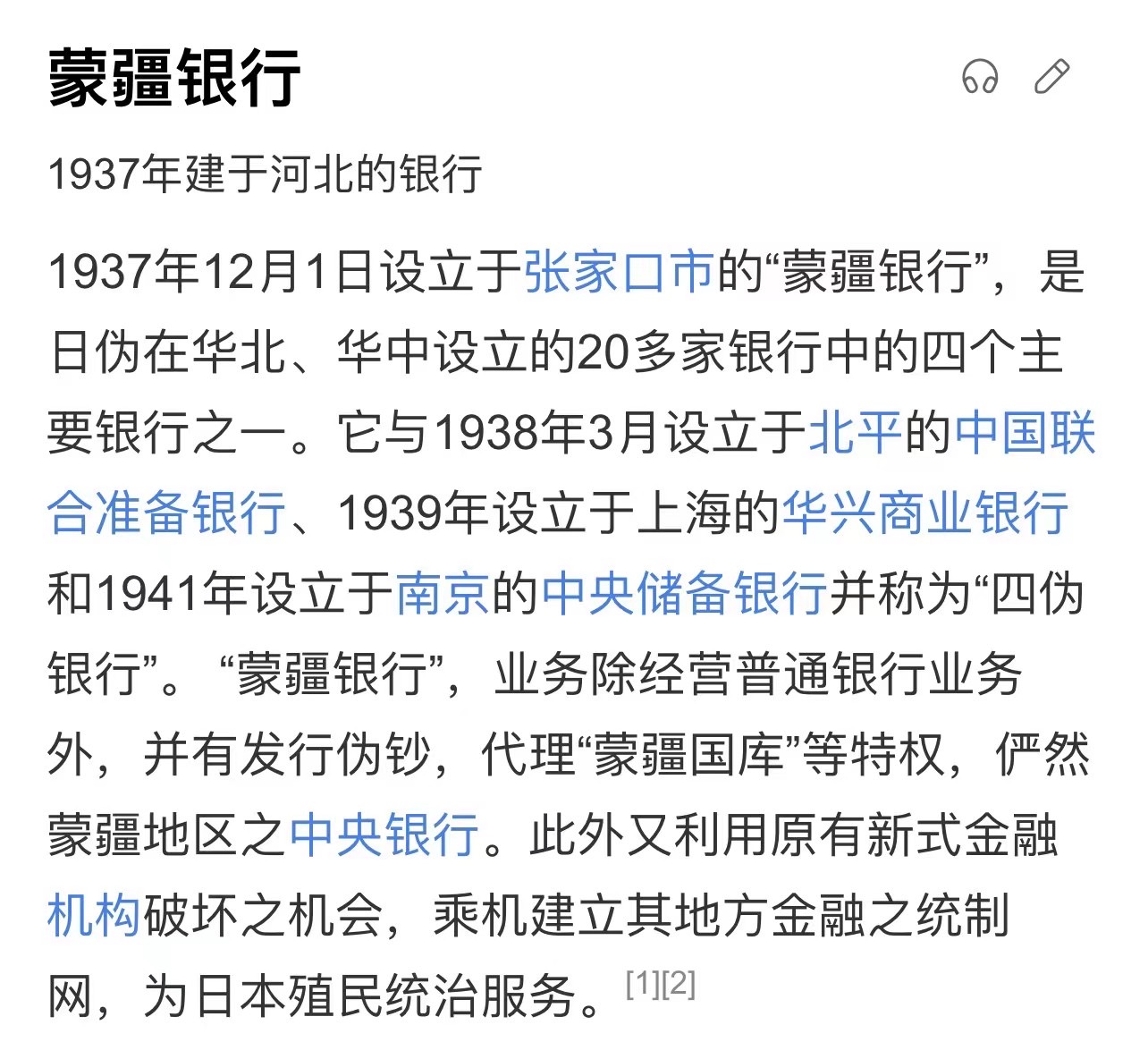This screenshot has height=1059, width=1148.
Task: Visit the 中央银行 link
Action: tap(384, 835)
